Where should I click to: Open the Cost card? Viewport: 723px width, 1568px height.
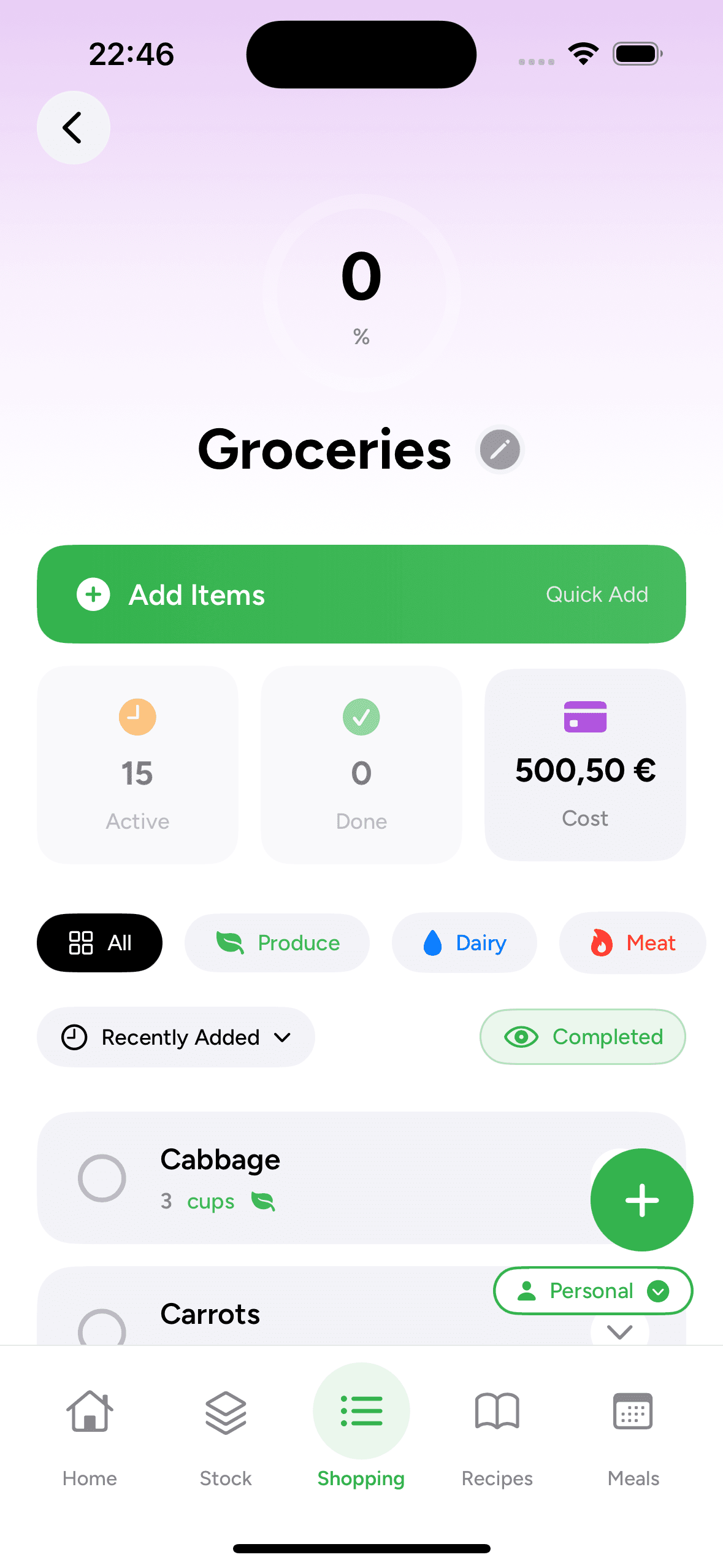(x=585, y=764)
